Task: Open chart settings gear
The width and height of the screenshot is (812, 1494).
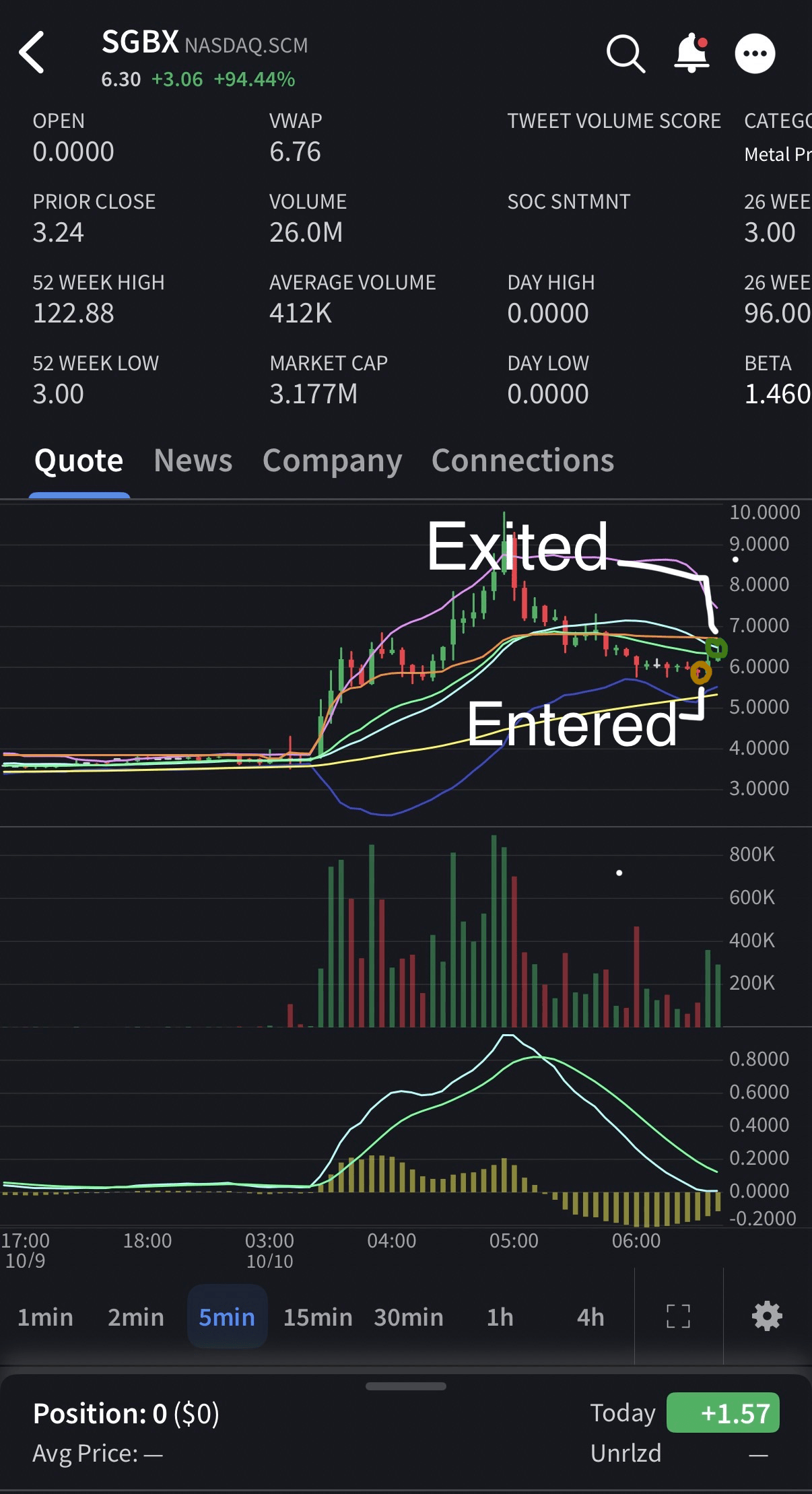Action: (x=767, y=1316)
